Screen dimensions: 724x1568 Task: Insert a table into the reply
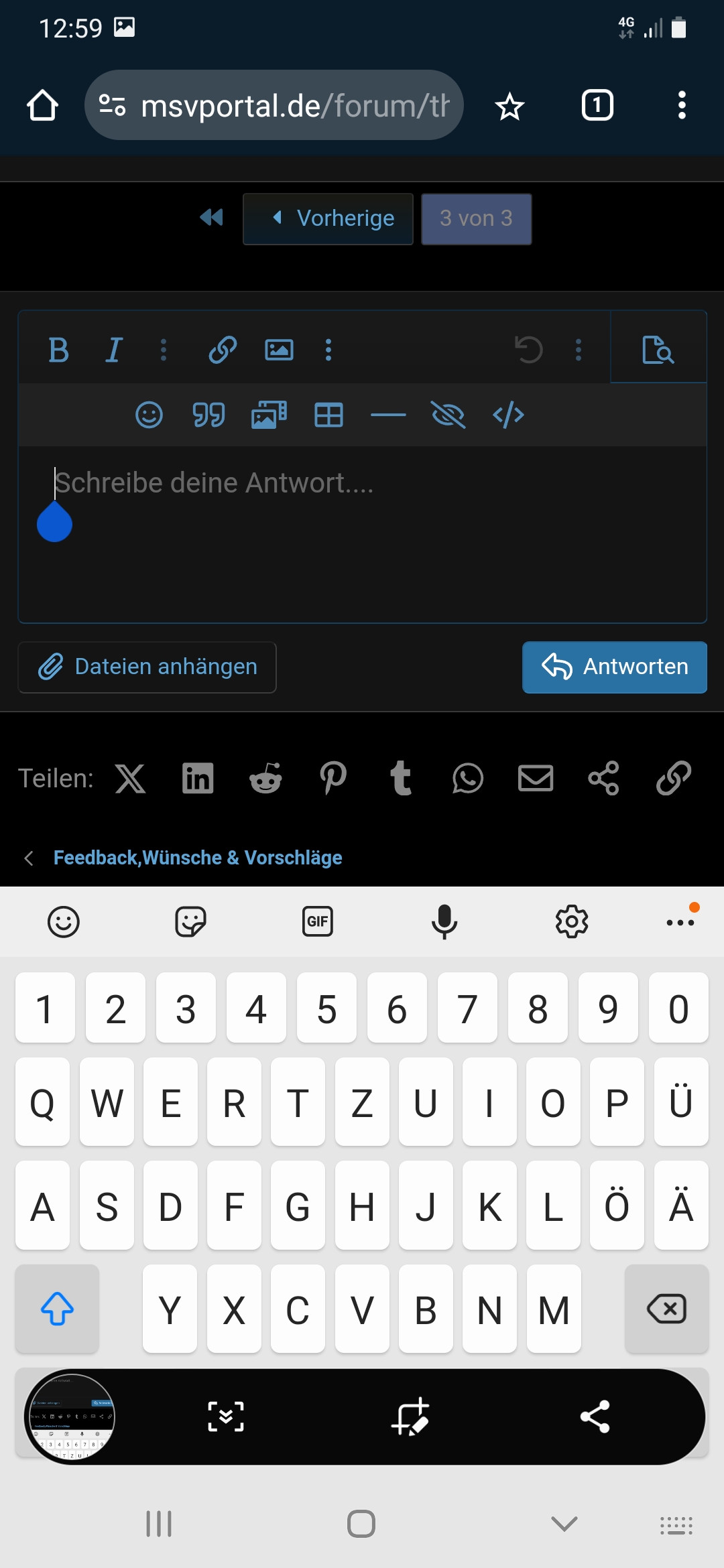click(328, 415)
